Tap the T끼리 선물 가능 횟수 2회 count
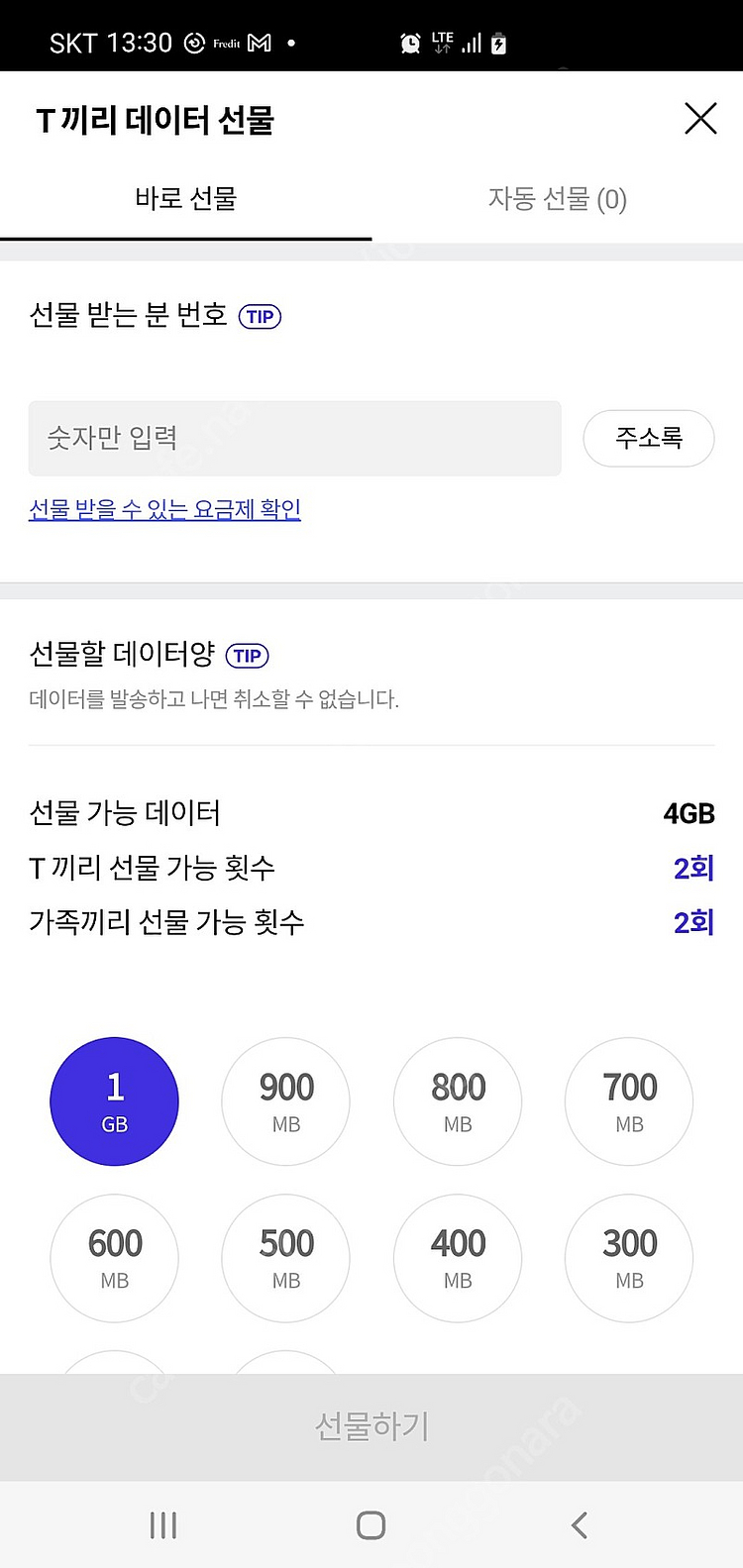Image resolution: width=743 pixels, height=1568 pixels. (690, 869)
